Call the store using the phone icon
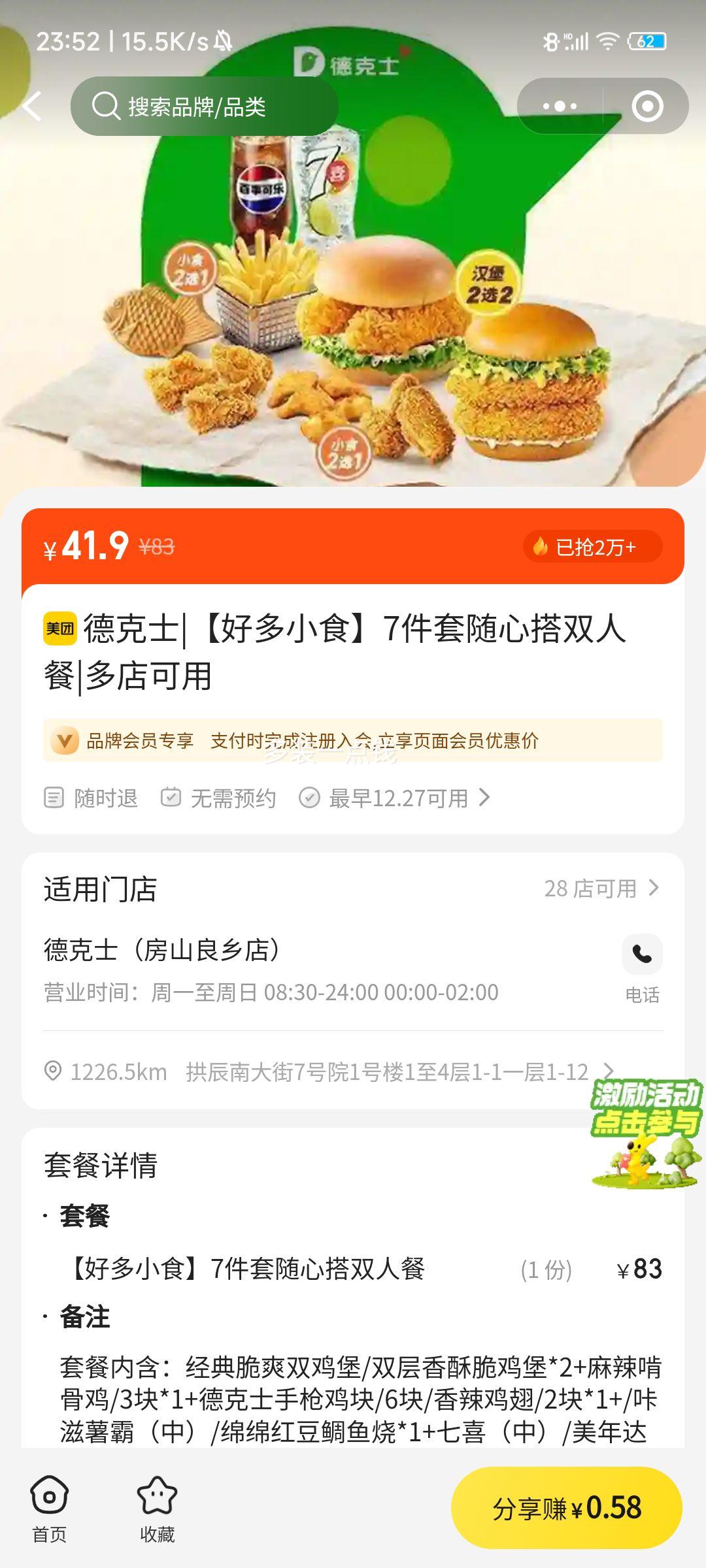Screen dimensions: 706x1568 (643, 955)
